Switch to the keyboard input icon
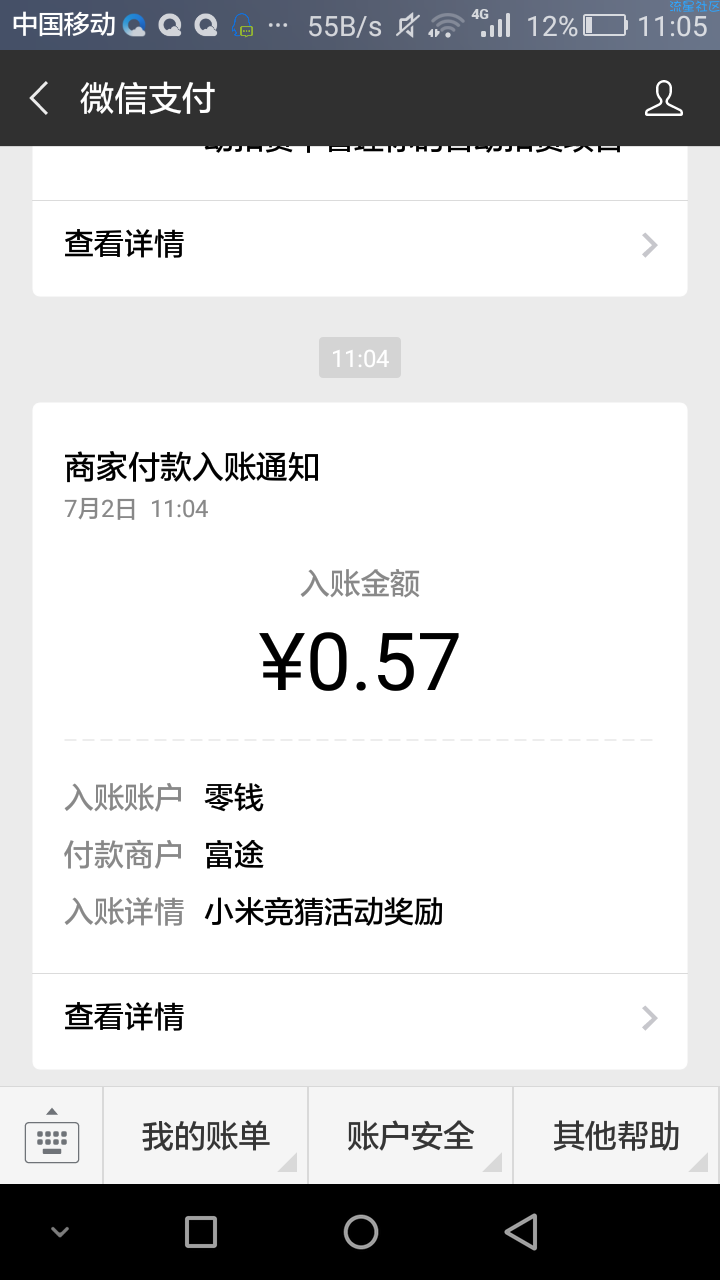The image size is (720, 1280). point(52,1136)
